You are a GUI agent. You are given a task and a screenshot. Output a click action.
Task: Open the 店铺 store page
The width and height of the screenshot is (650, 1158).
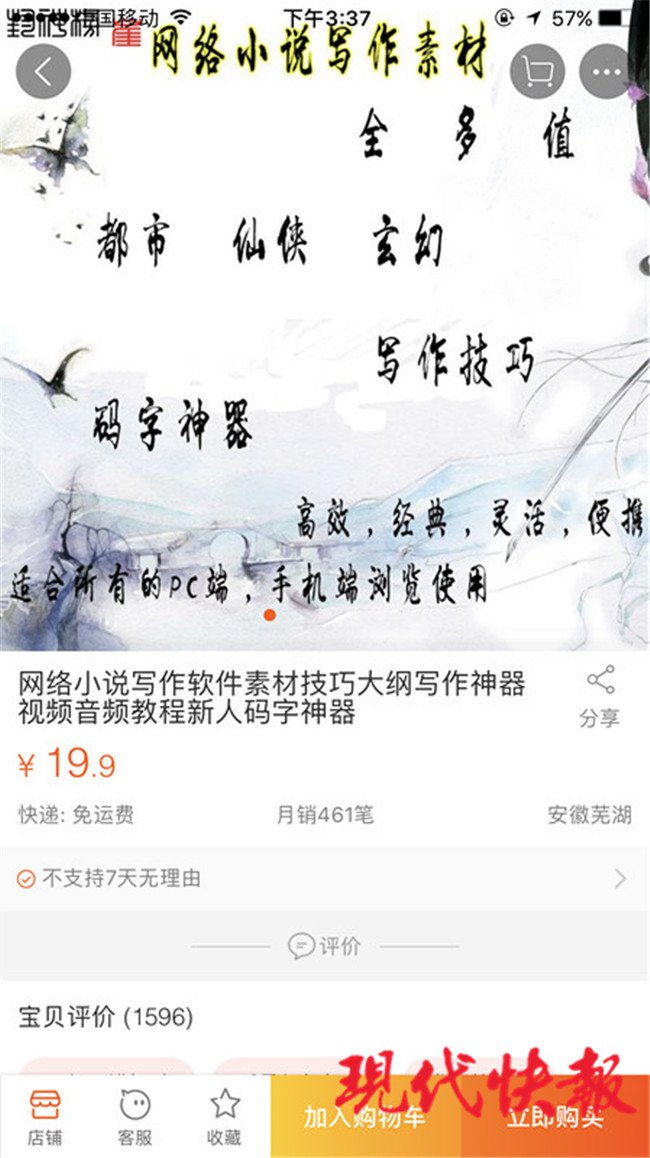point(45,1117)
